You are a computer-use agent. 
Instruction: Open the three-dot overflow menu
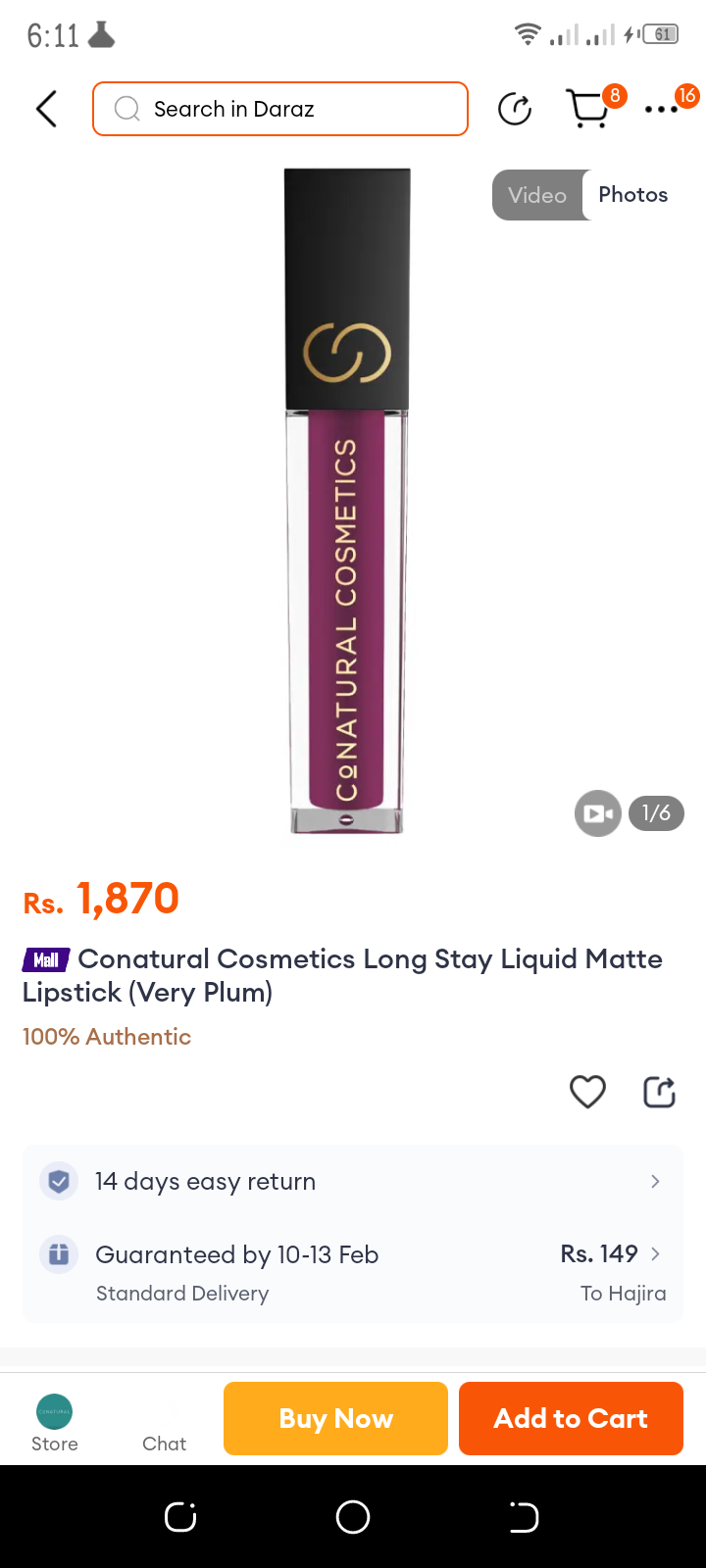tap(662, 109)
